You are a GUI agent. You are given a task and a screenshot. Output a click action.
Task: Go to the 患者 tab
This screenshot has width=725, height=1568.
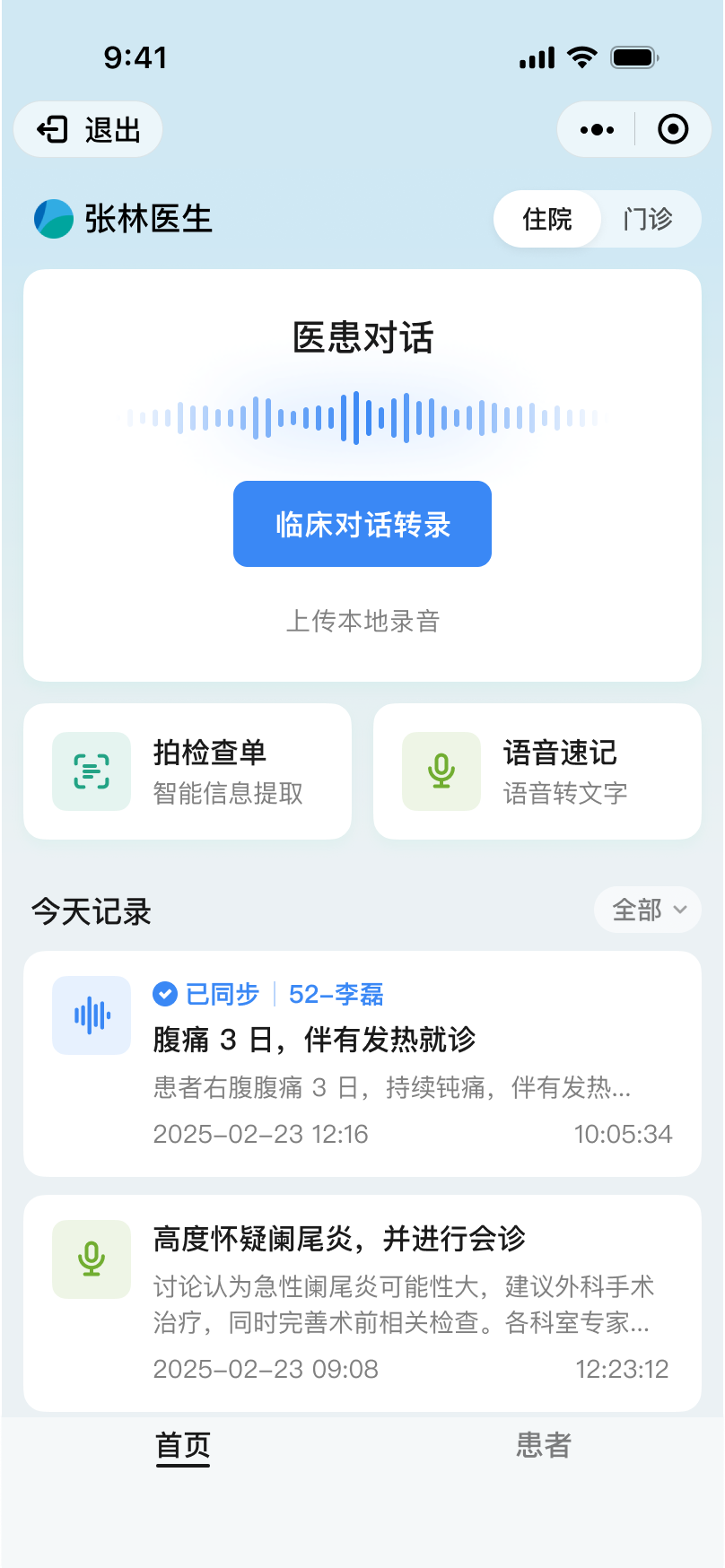pos(544,1445)
